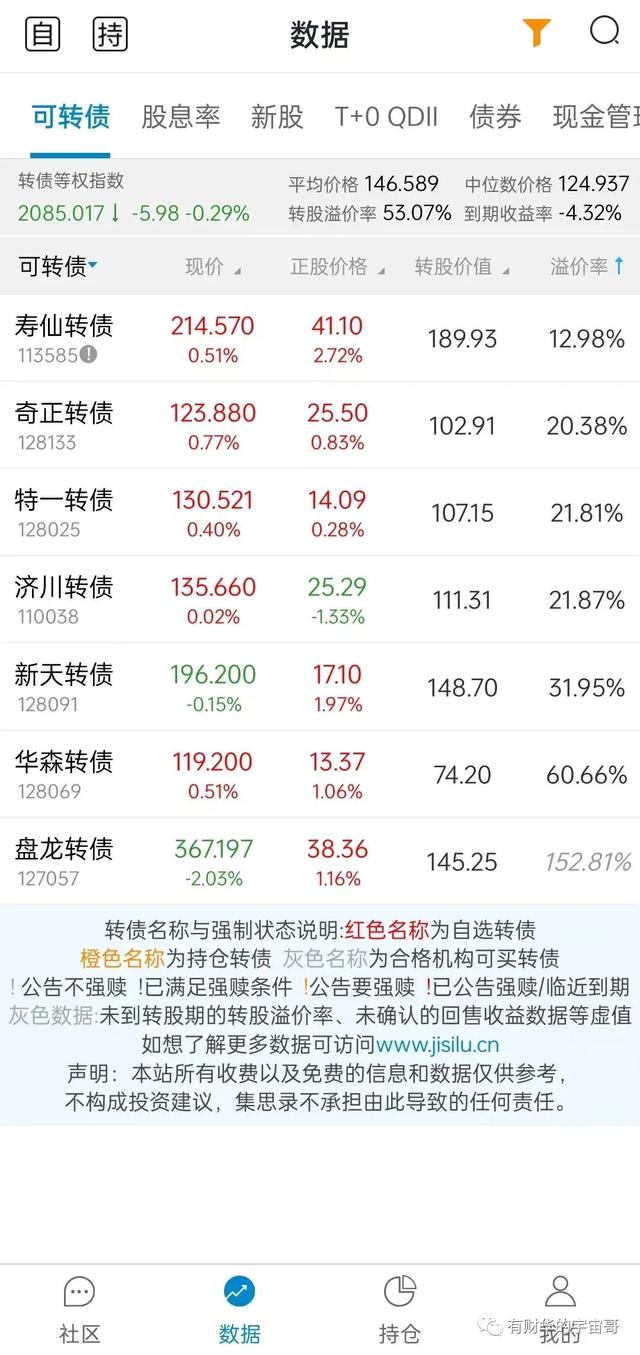Switch to the 债券 tab

click(495, 117)
